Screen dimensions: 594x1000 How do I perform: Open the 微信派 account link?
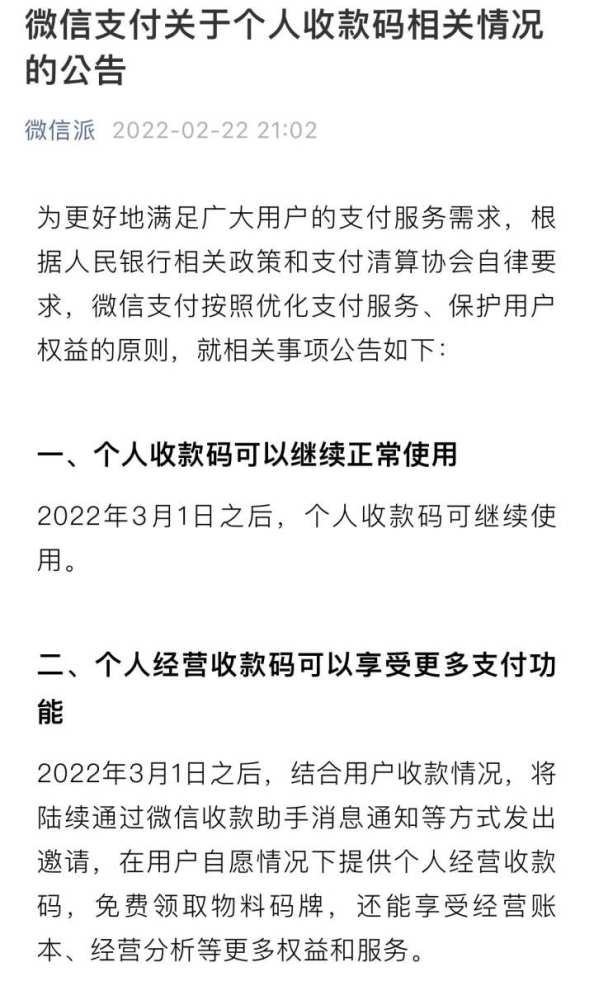[60, 130]
